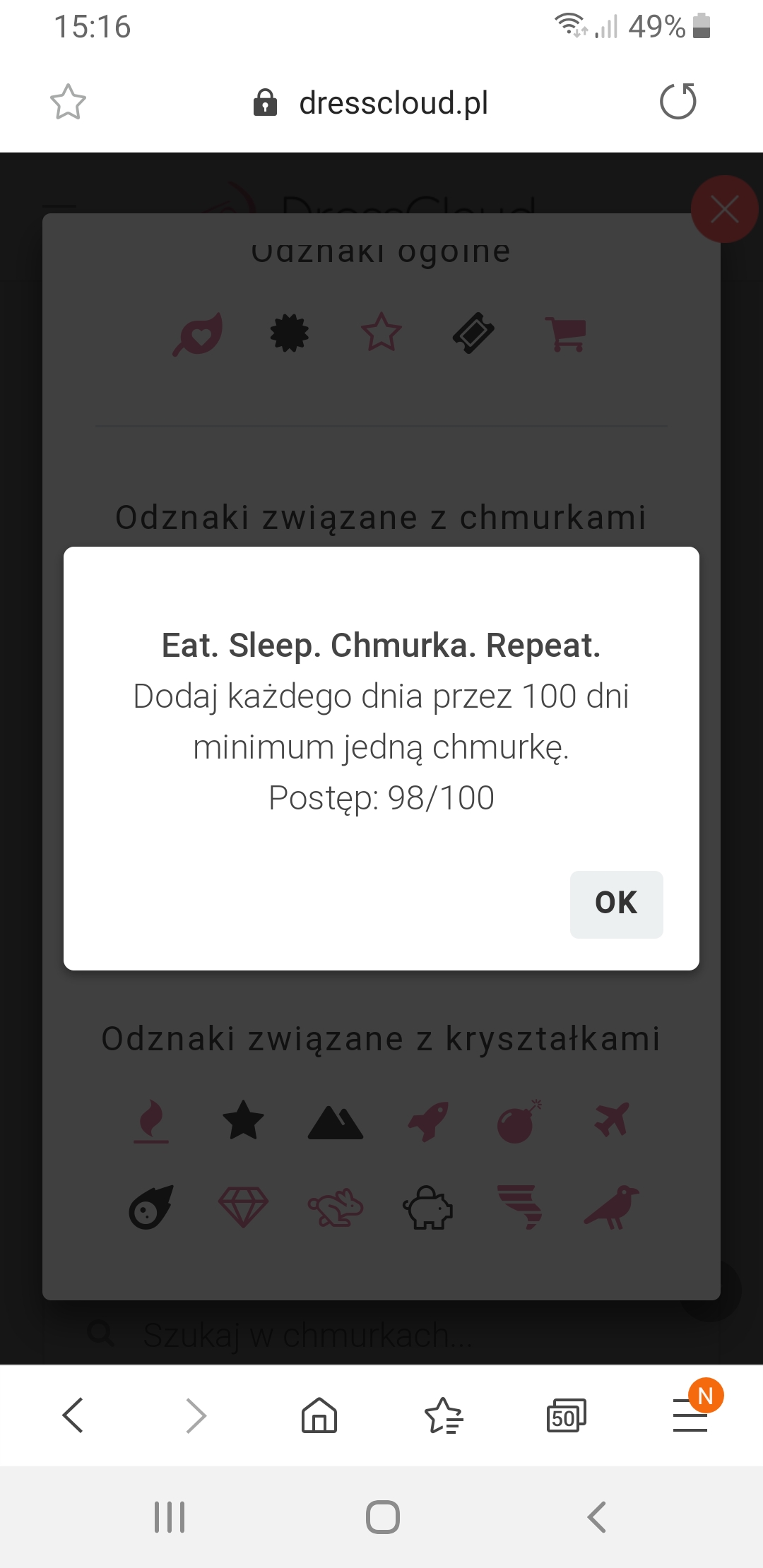This screenshot has width=763, height=1568.
Task: Tap the crow badge icon
Action: coord(613,1208)
